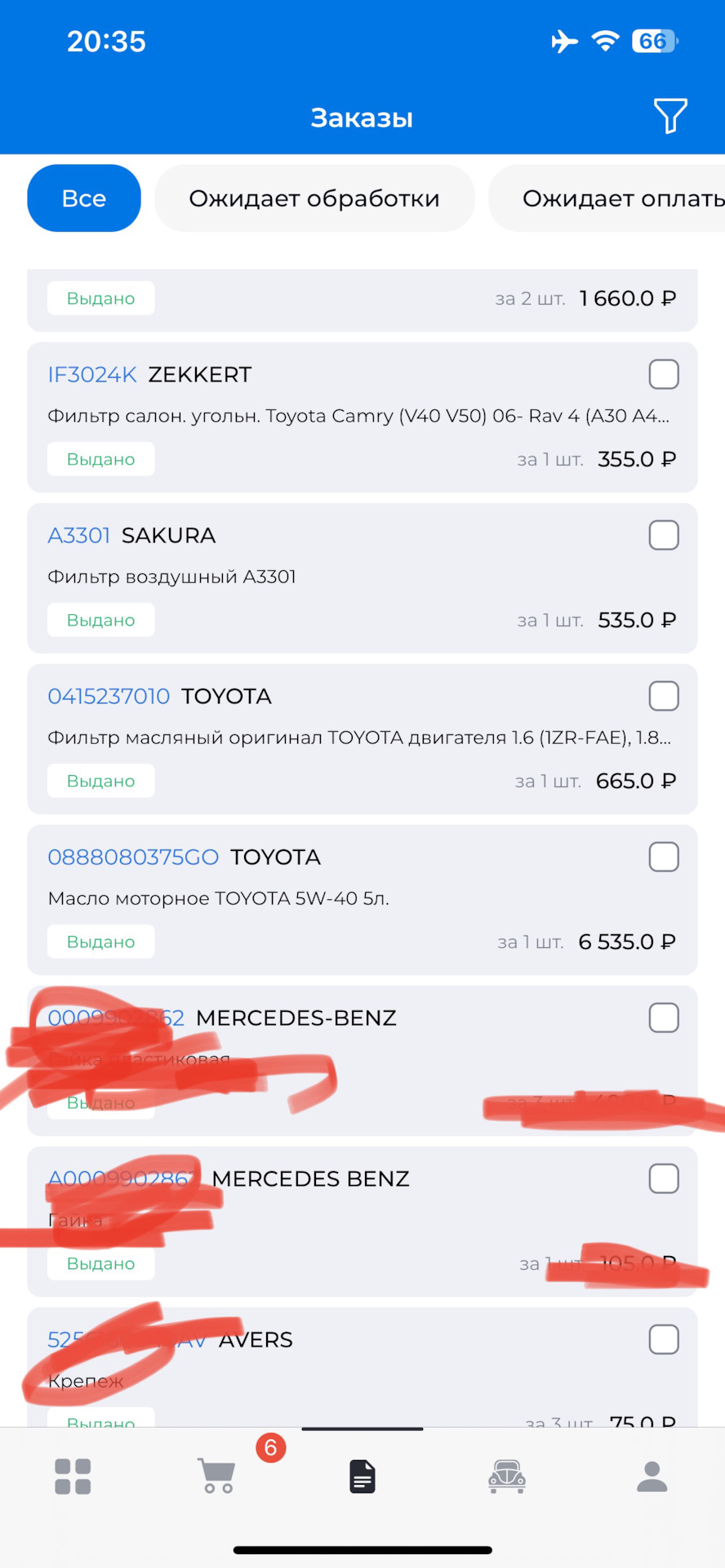Open the profile tab
The width and height of the screenshot is (725, 1568).
(x=652, y=1477)
